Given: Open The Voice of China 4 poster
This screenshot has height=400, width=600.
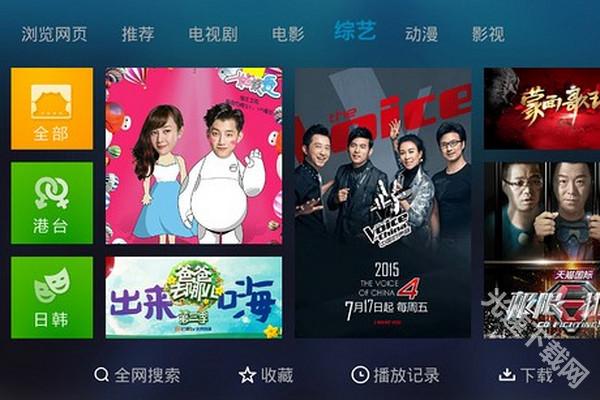Looking at the screenshot, I should [382, 203].
